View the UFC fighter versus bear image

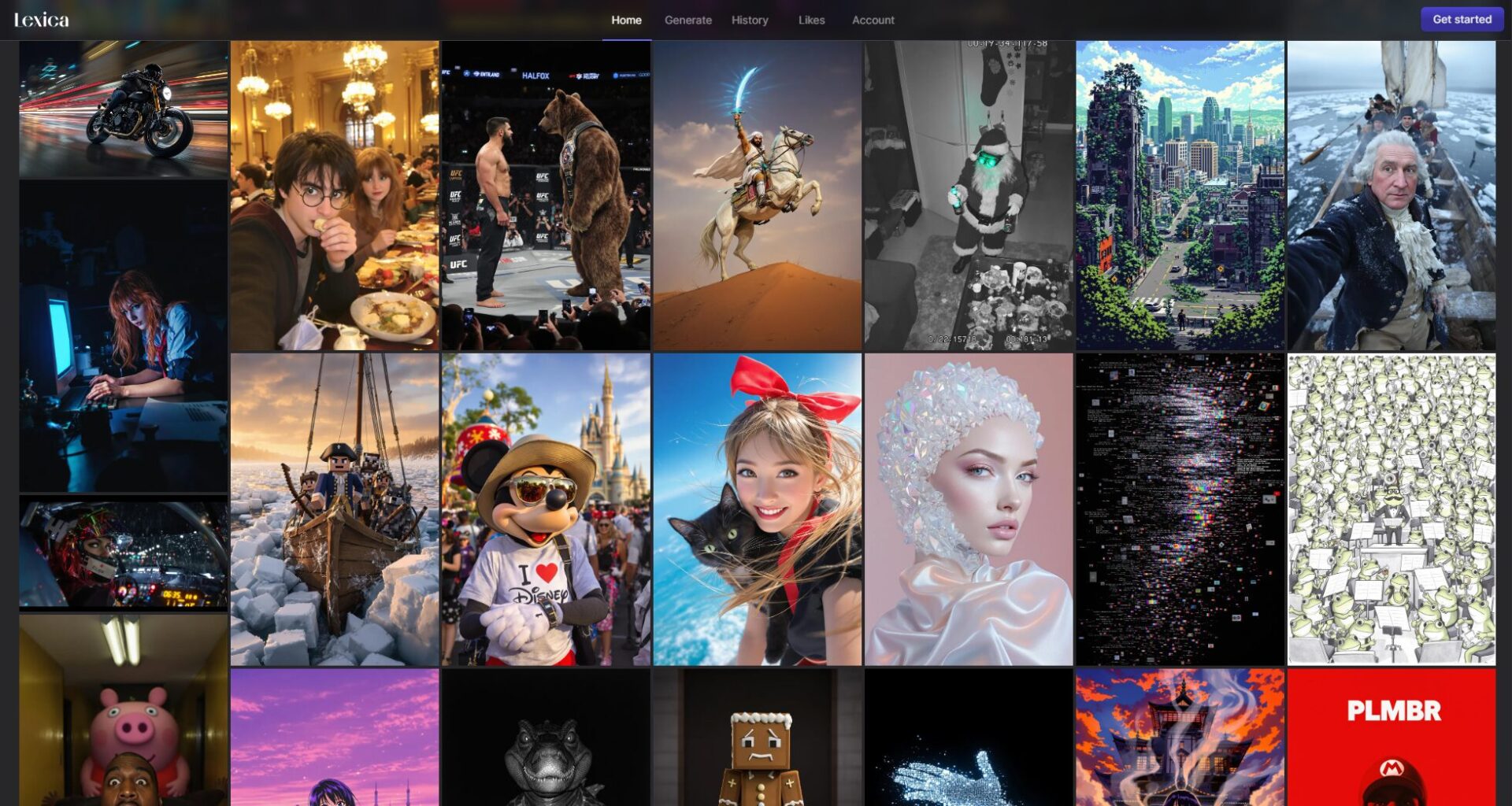546,195
